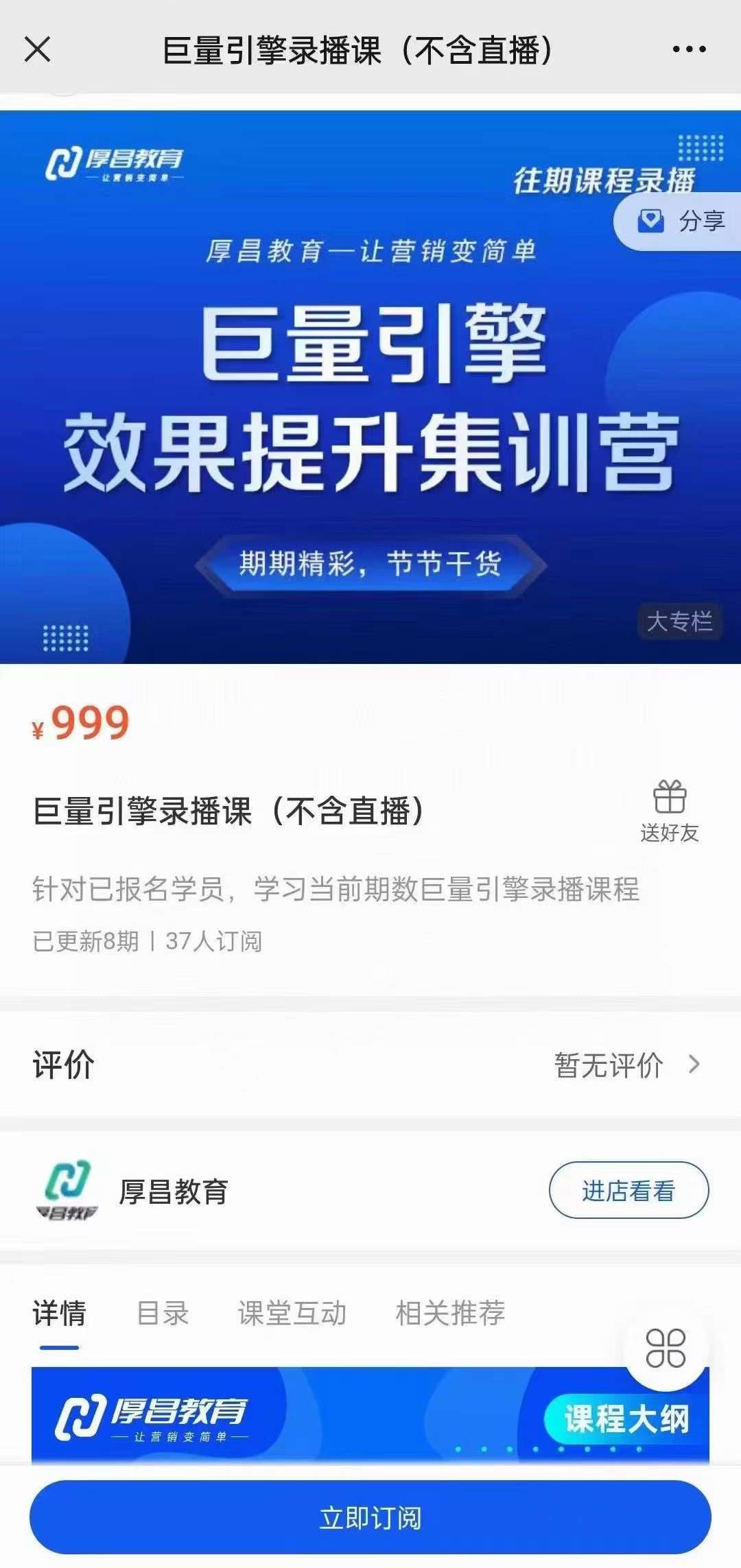Close the page with the X icon
Screen dimensions: 741x1568
[38, 49]
